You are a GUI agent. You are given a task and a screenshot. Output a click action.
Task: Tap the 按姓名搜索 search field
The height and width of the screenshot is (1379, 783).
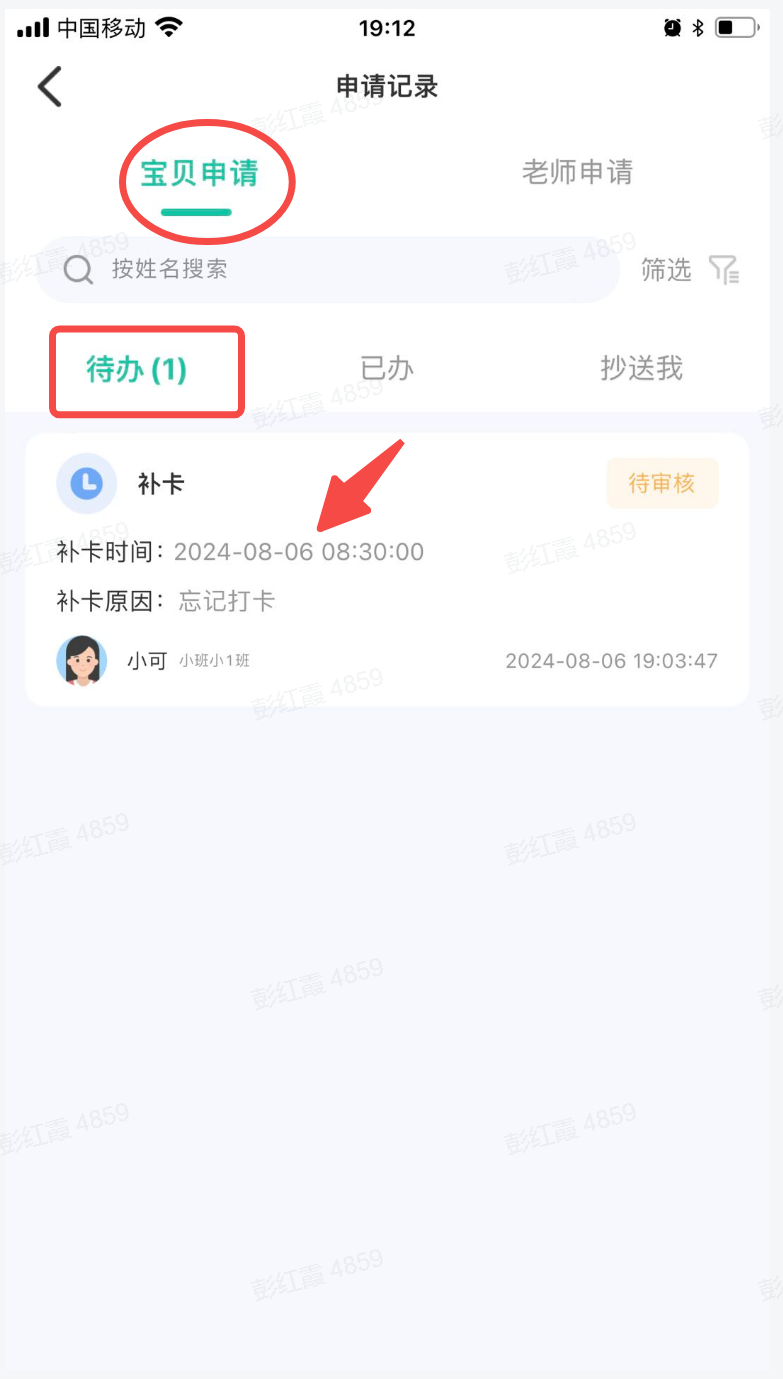[330, 269]
